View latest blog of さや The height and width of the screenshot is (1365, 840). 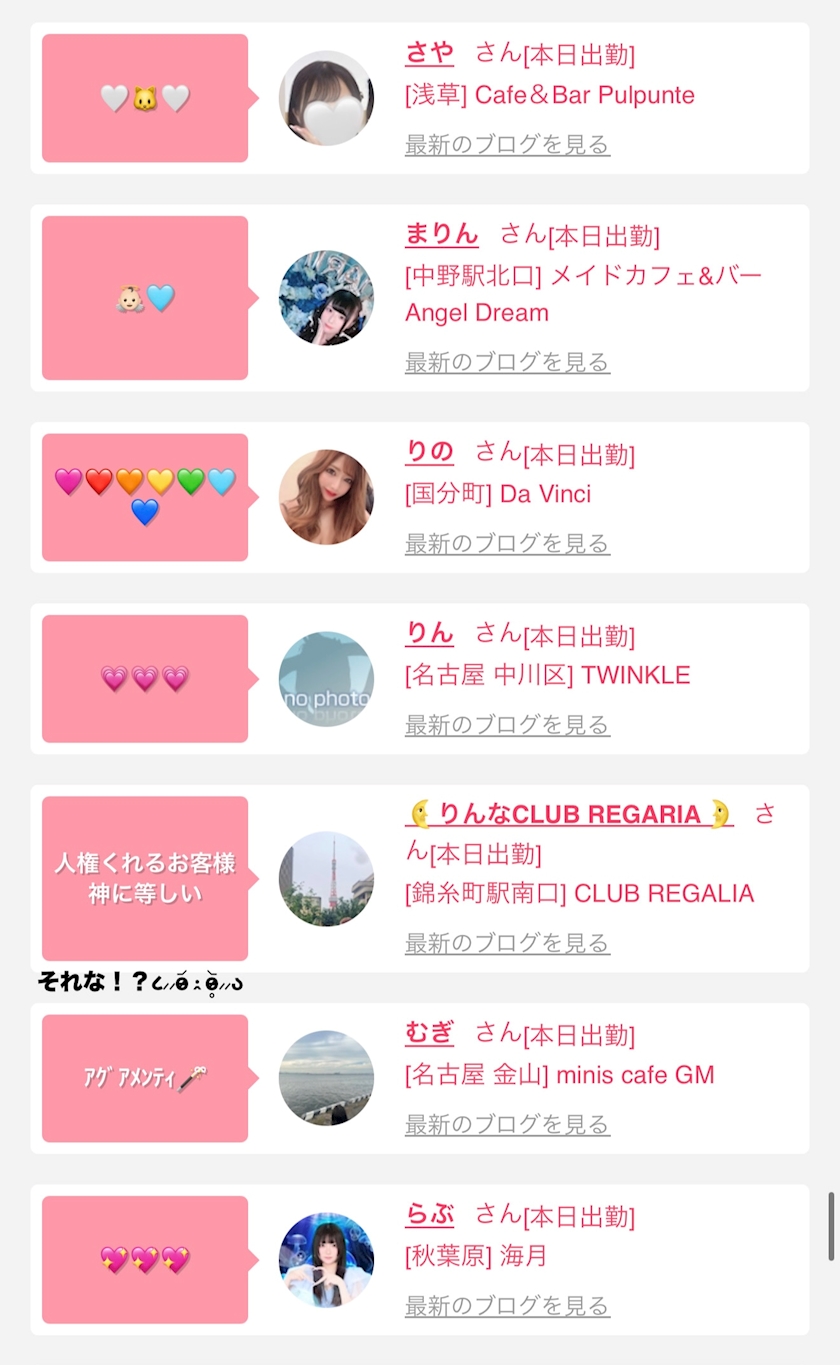click(x=507, y=145)
